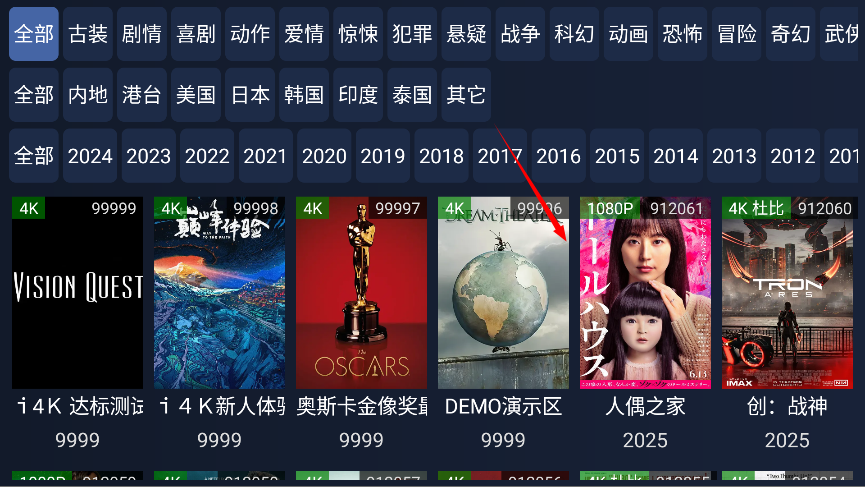The width and height of the screenshot is (865, 487).
Task: Filter movies by 动画 genre
Action: point(628,34)
